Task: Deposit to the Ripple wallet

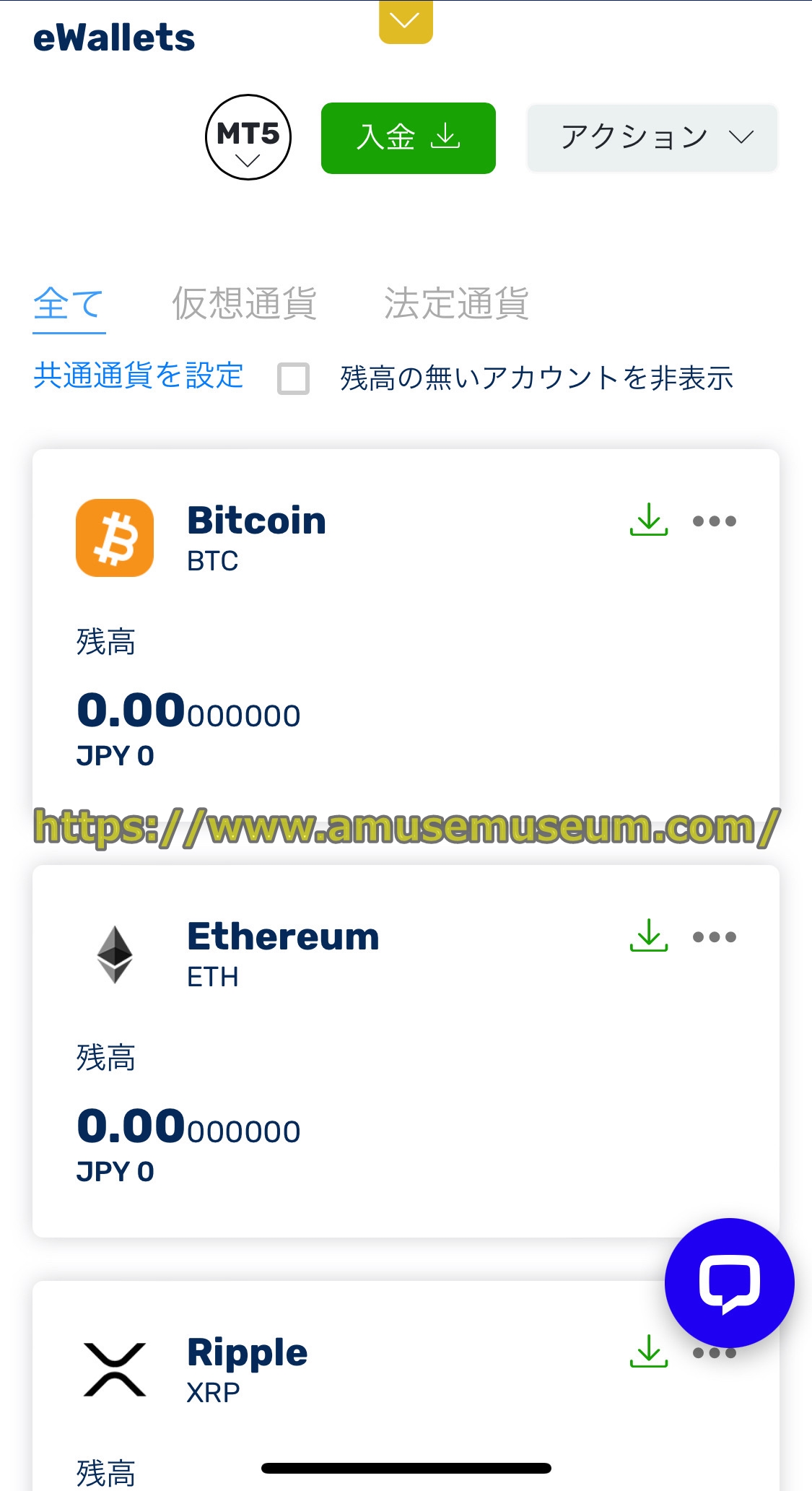Action: (x=648, y=1351)
